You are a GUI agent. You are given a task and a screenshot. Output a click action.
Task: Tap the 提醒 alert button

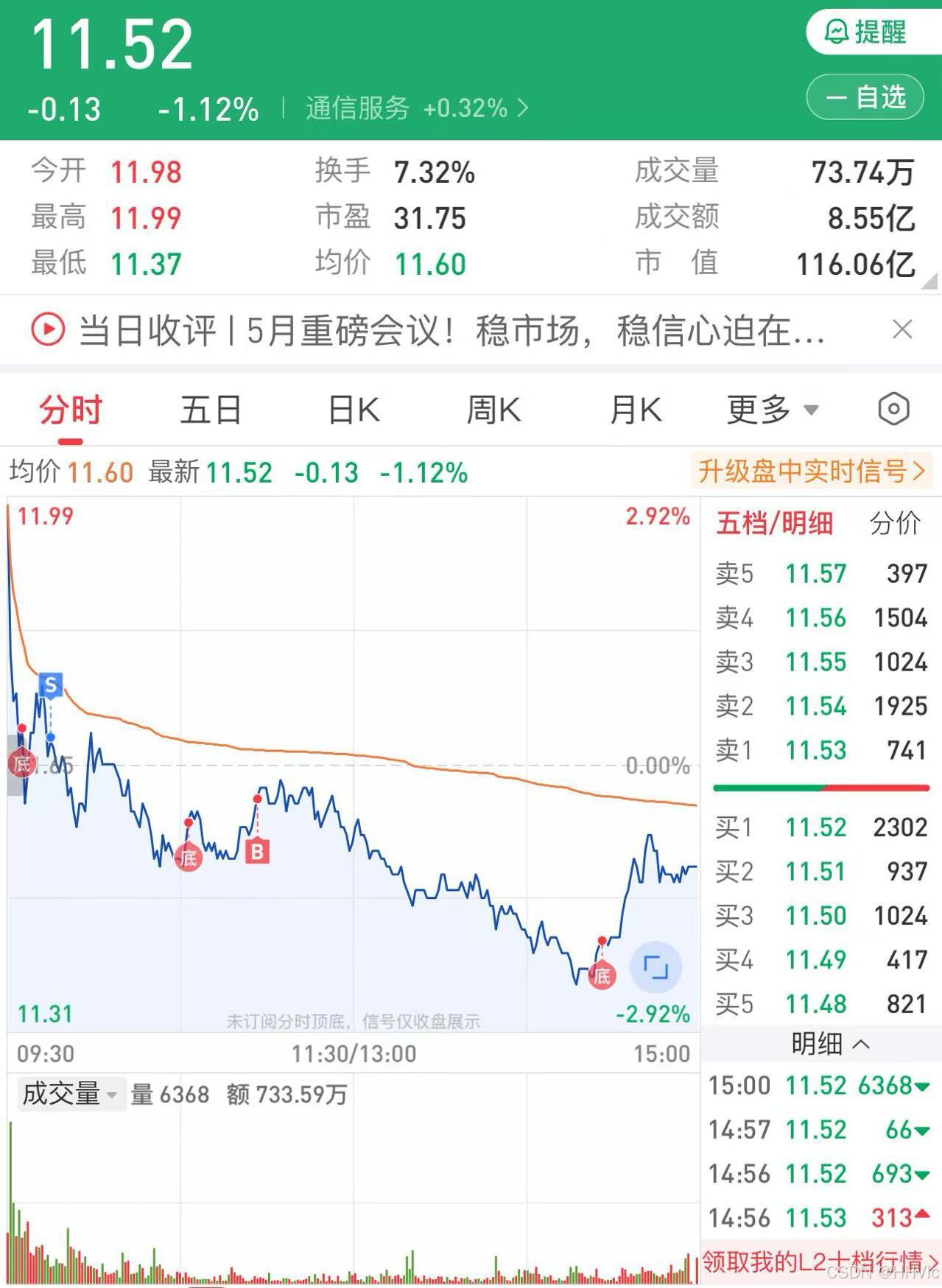pyautogui.click(x=867, y=32)
